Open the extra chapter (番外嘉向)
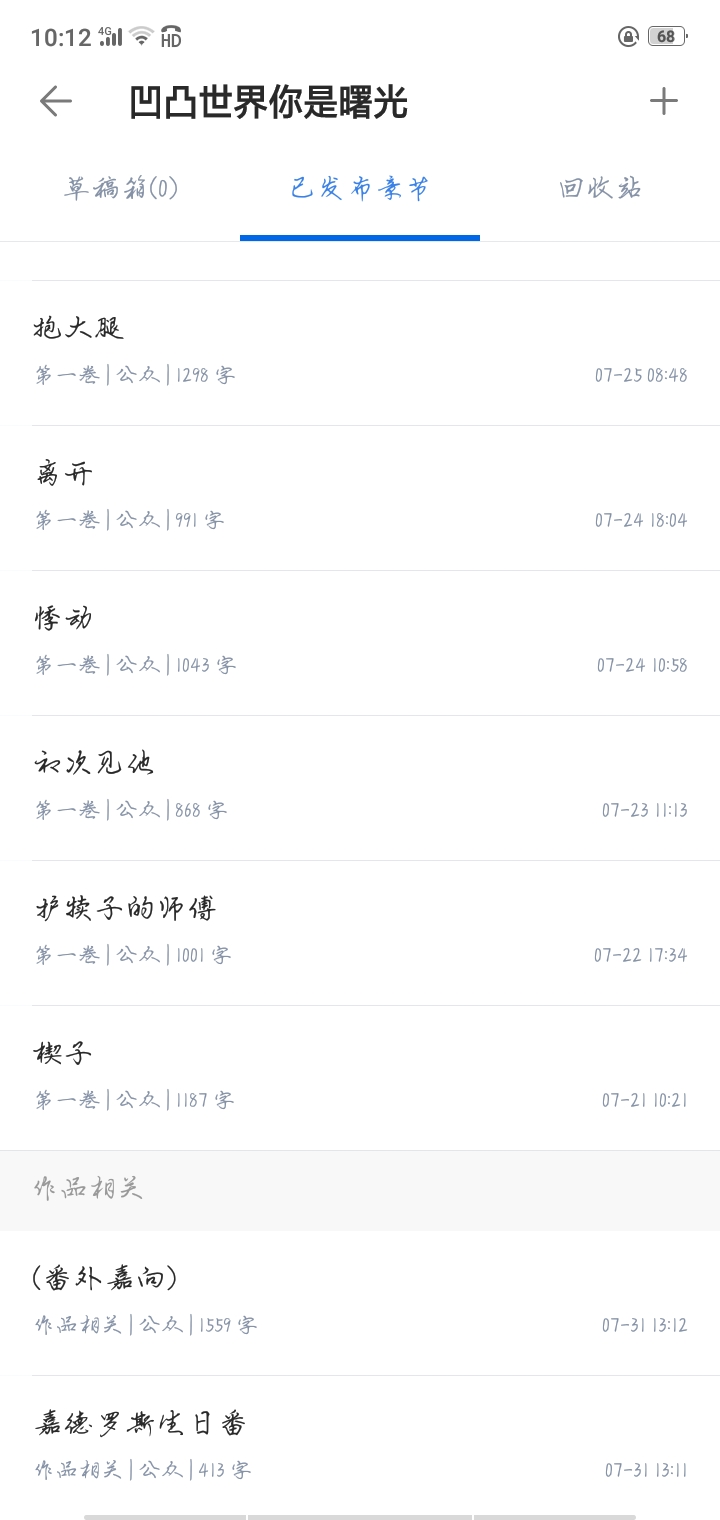Screen dimensions: 720x1520 [x=360, y=1303]
